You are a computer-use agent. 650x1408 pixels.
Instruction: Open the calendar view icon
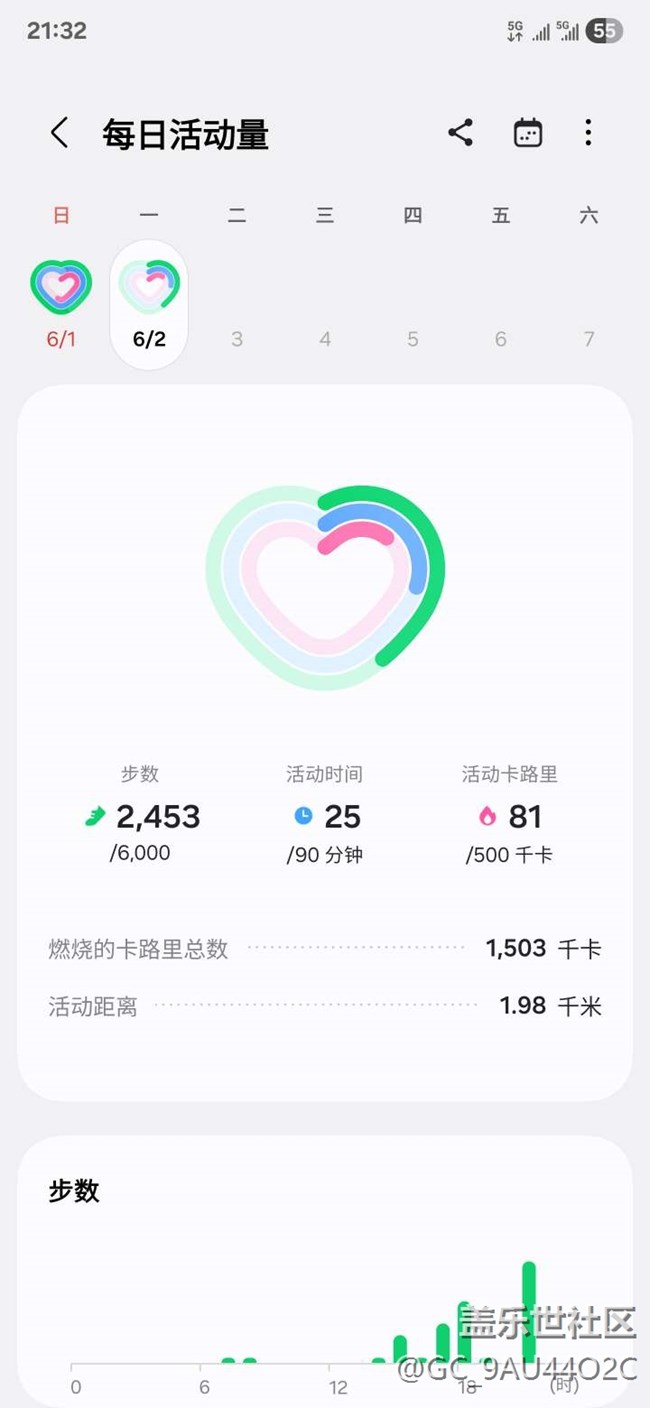[x=528, y=133]
